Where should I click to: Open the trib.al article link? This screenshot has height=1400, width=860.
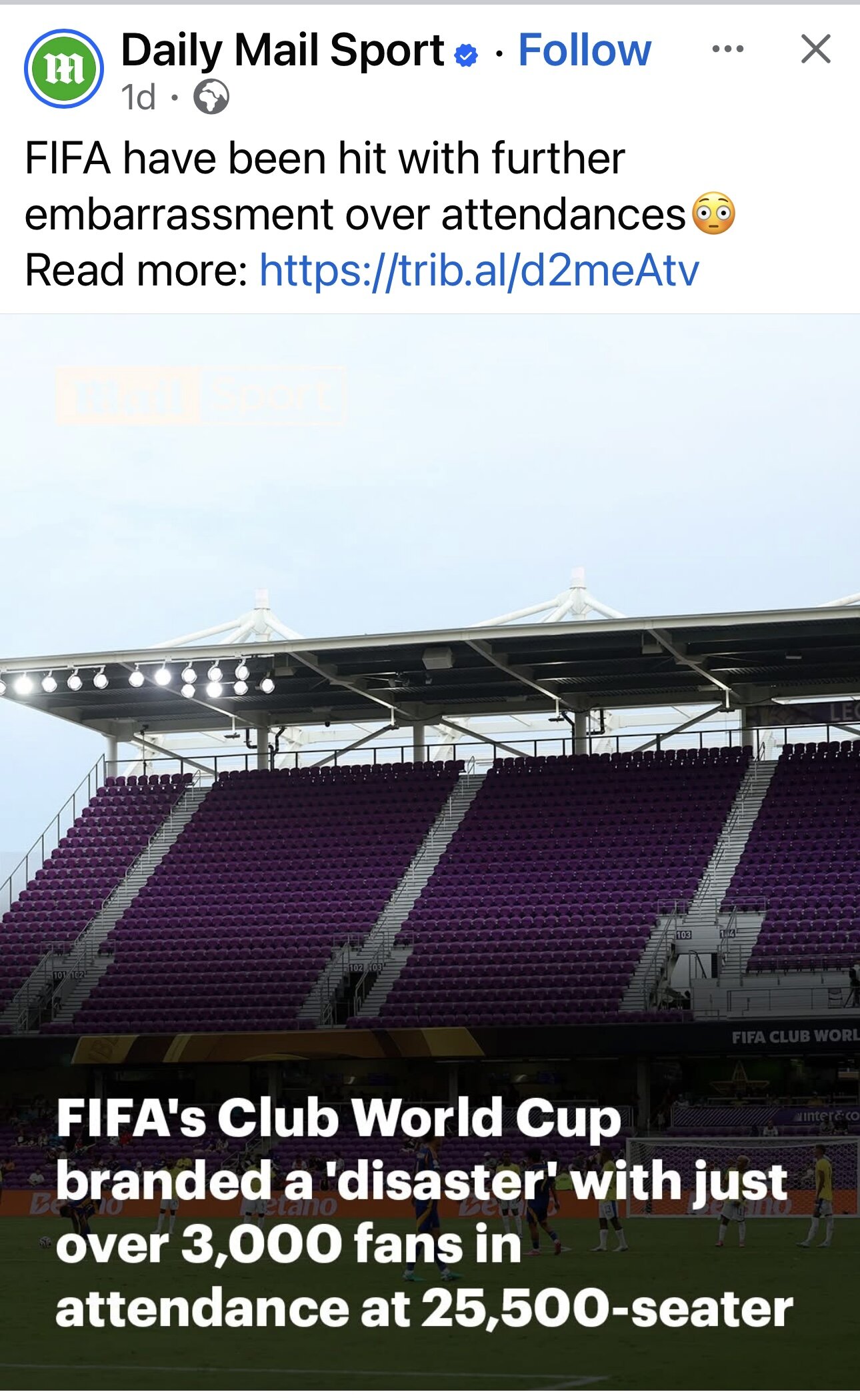[479, 270]
